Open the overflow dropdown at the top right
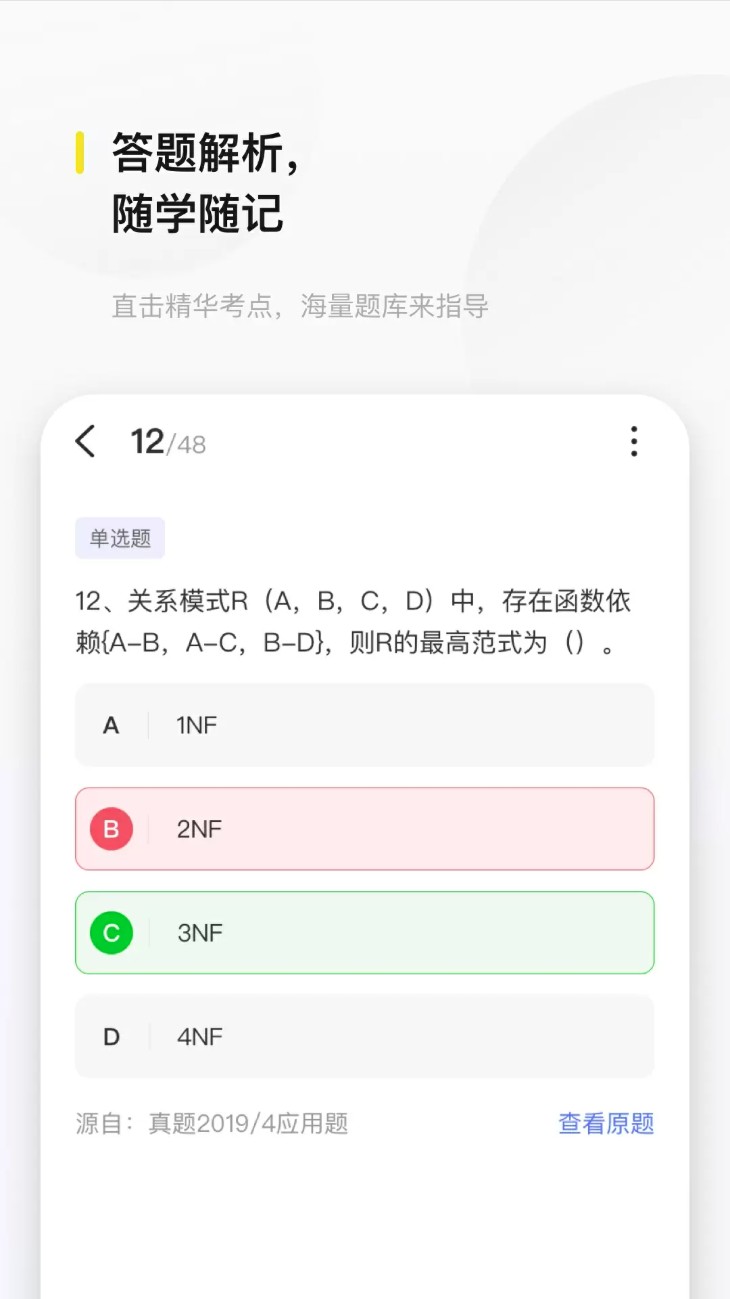 [x=634, y=441]
